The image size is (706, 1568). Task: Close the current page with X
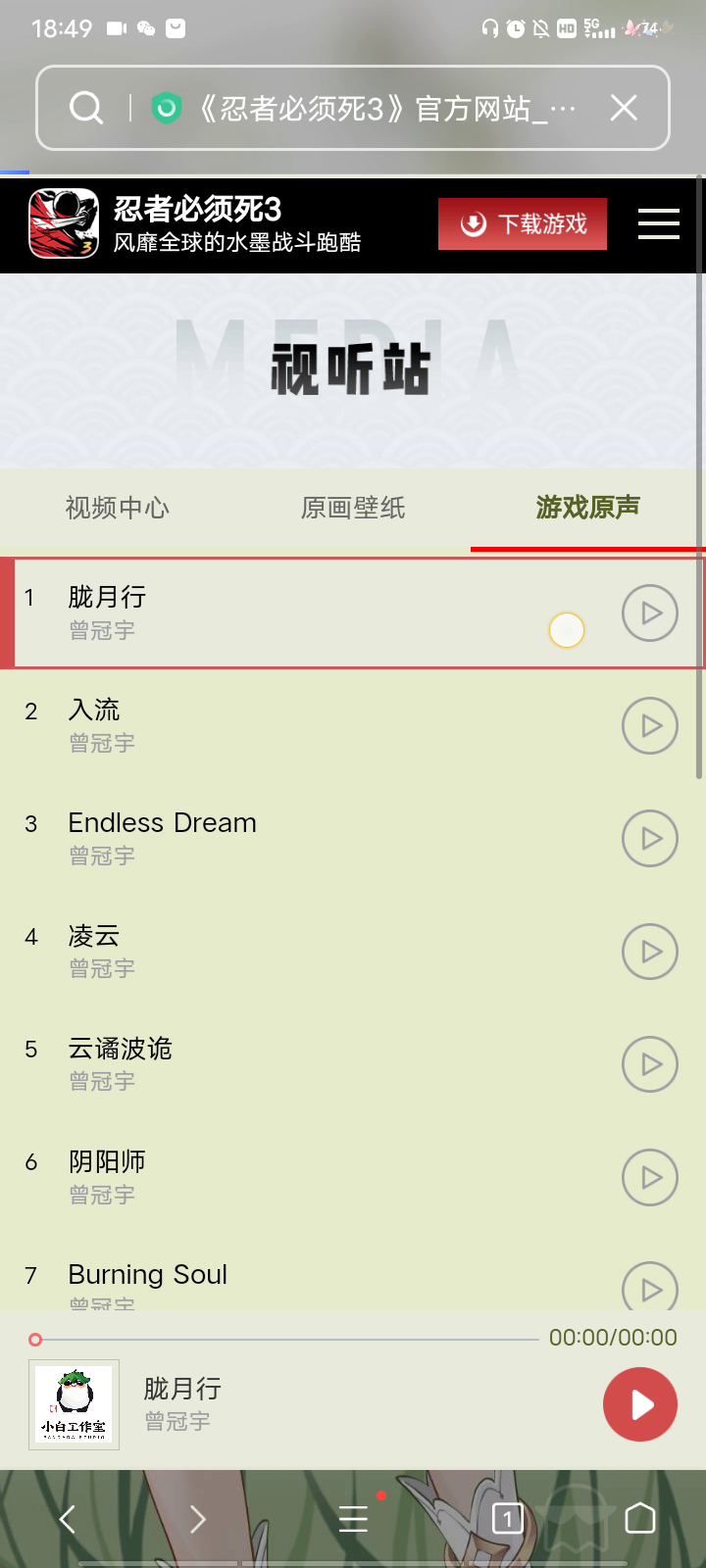click(624, 108)
